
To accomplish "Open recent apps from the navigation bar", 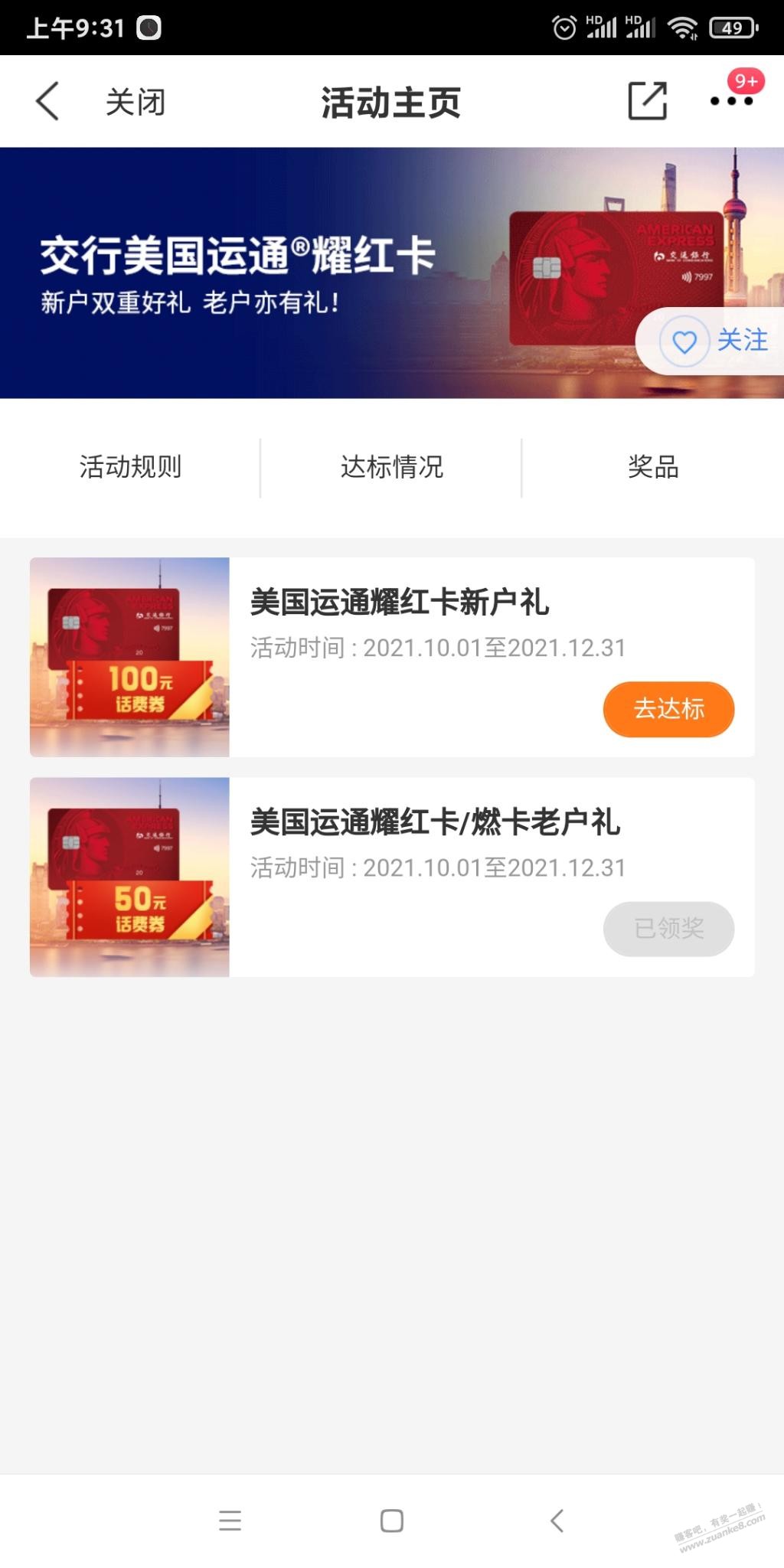I will coord(230,1521).
